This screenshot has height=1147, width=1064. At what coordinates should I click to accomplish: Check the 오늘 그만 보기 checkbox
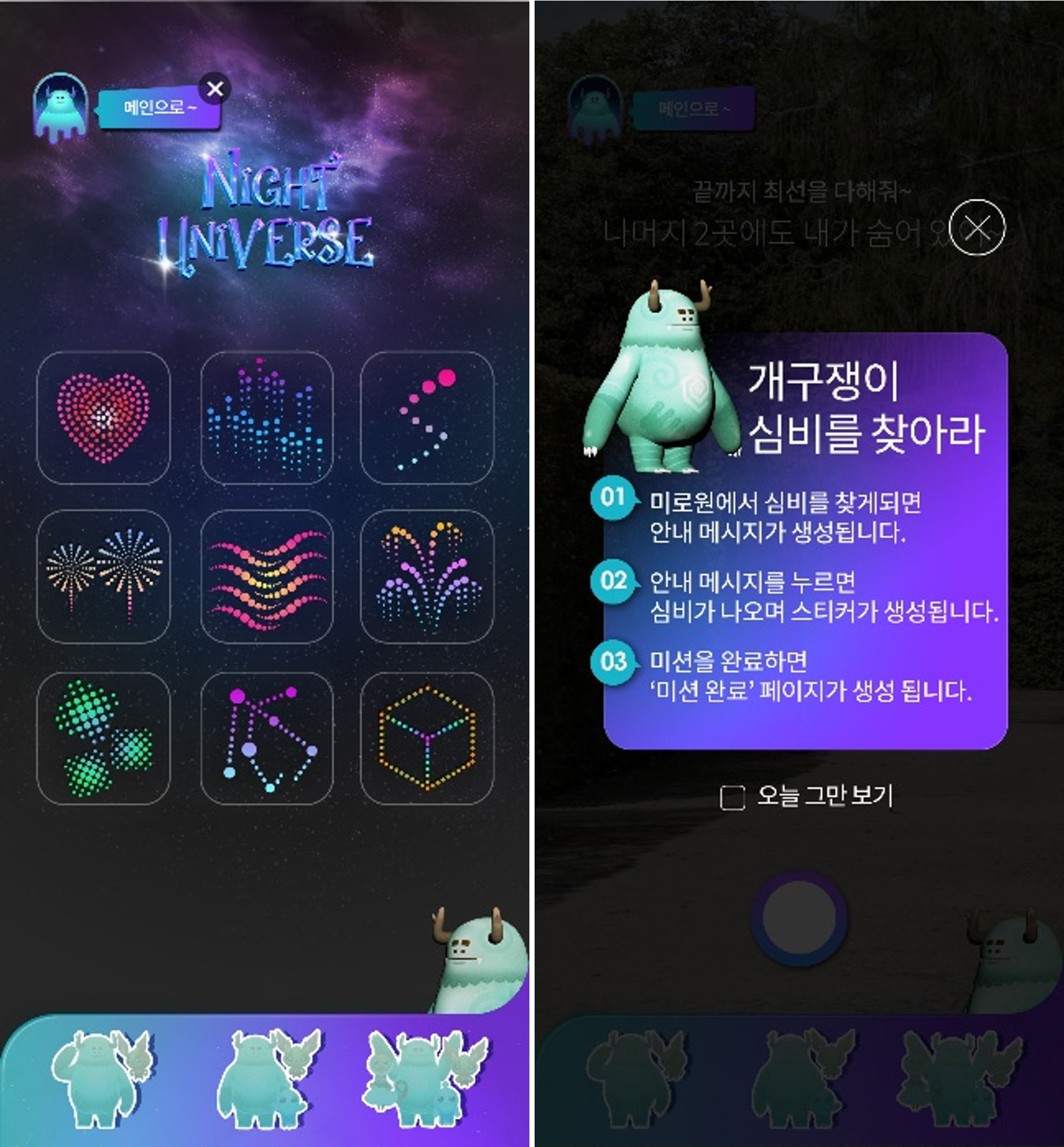[733, 797]
